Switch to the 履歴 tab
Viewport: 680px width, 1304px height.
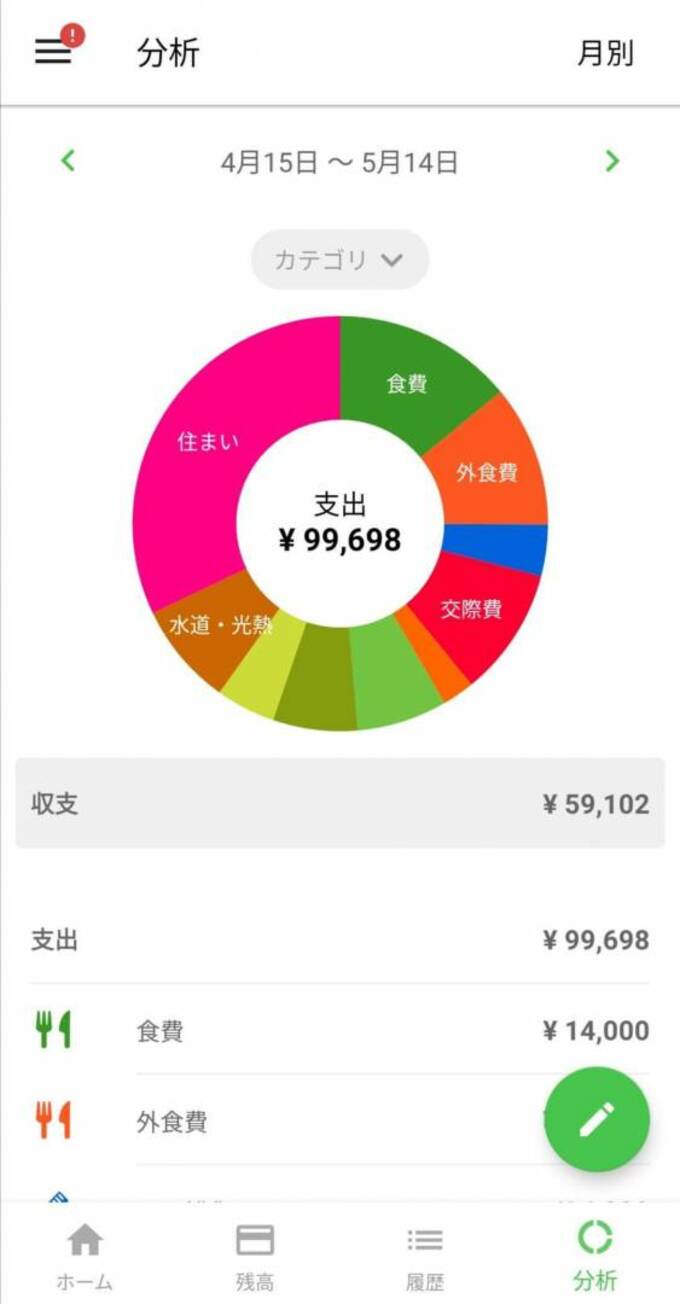point(425,1256)
